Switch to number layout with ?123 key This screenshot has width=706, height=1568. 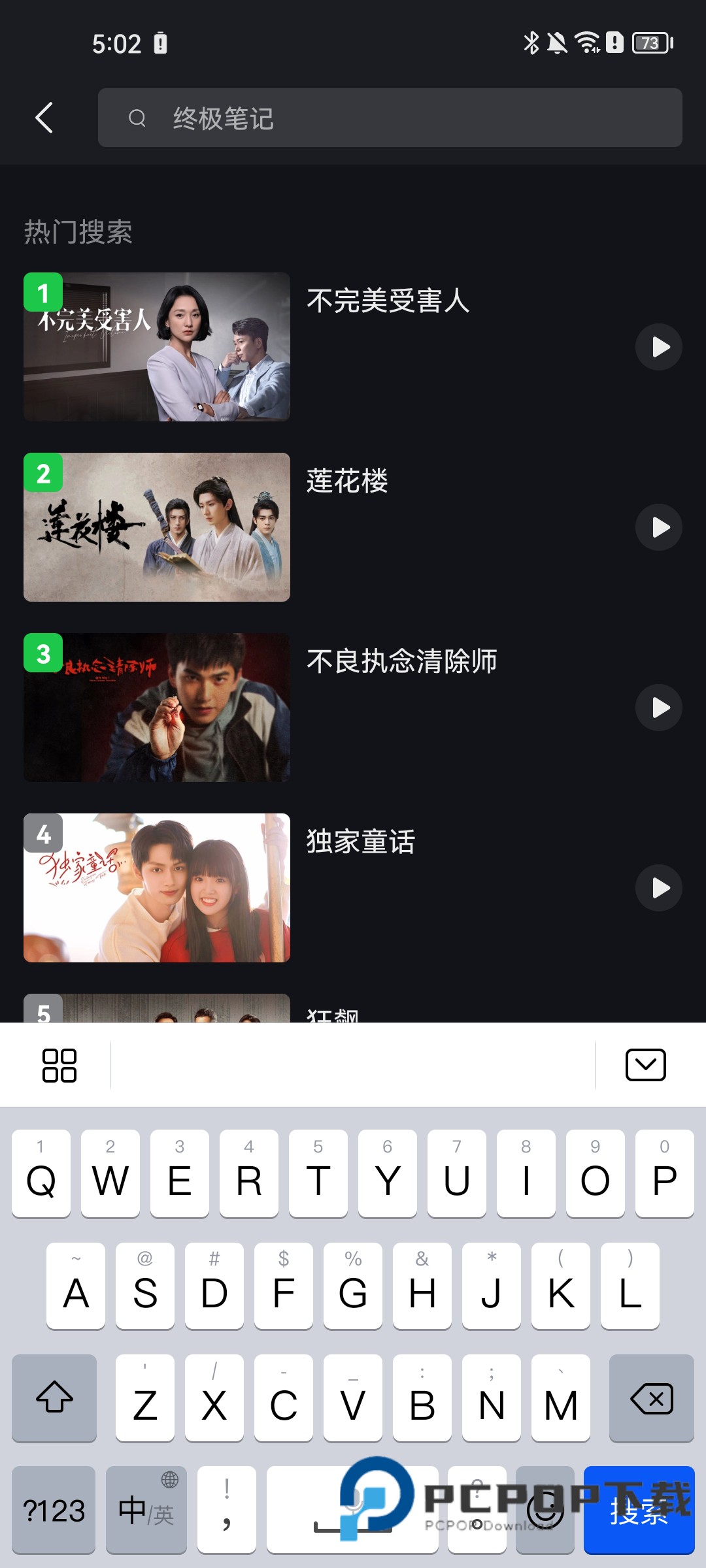coord(54,1511)
